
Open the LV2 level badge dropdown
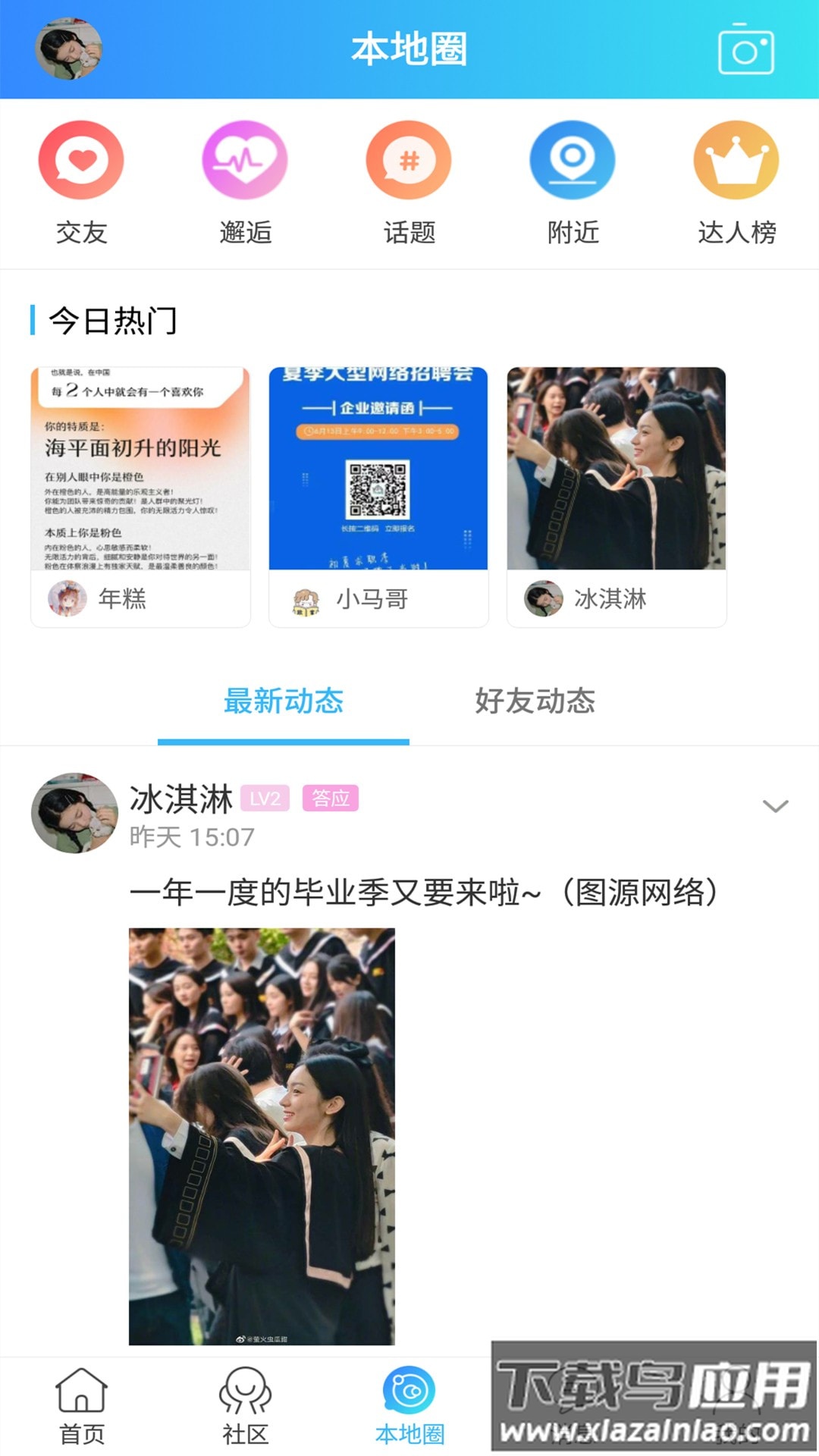[x=266, y=798]
